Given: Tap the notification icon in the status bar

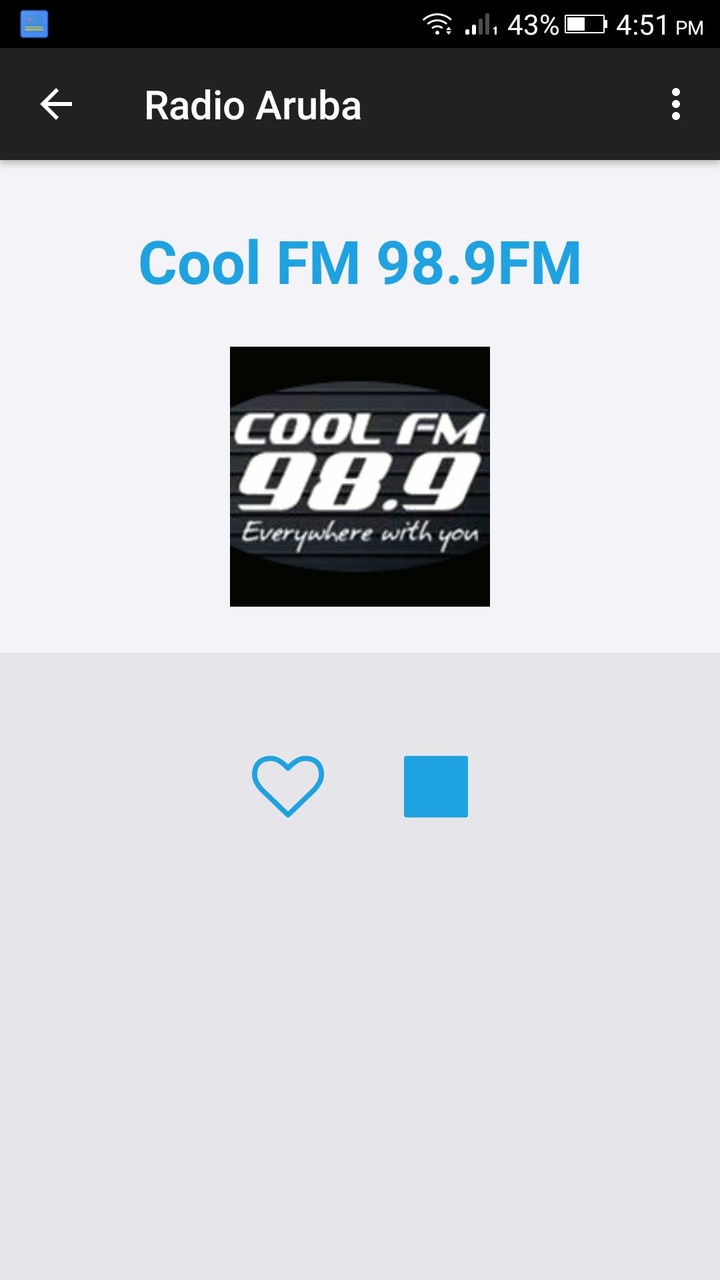Looking at the screenshot, I should click(33, 22).
